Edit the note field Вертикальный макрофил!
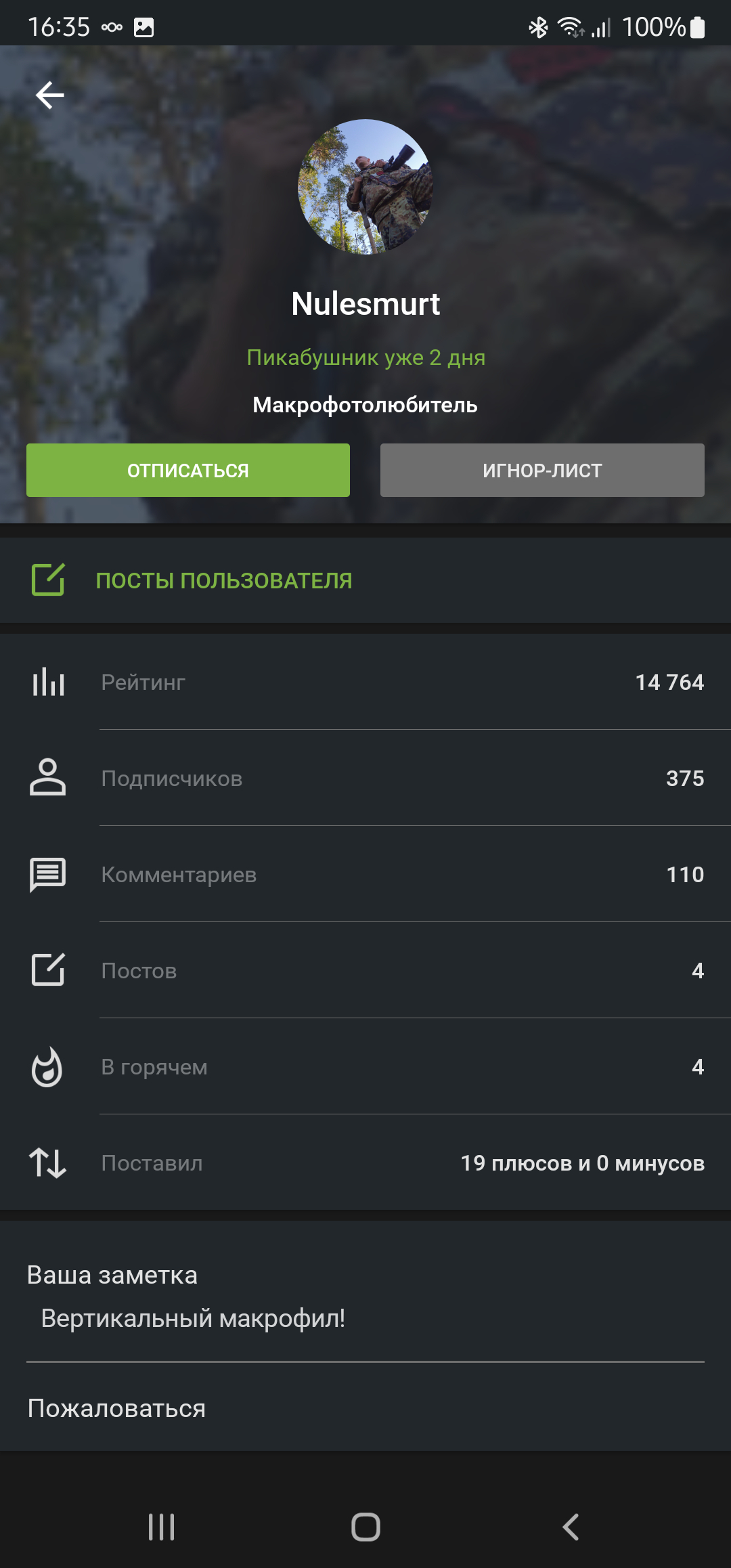 pyautogui.click(x=365, y=1319)
